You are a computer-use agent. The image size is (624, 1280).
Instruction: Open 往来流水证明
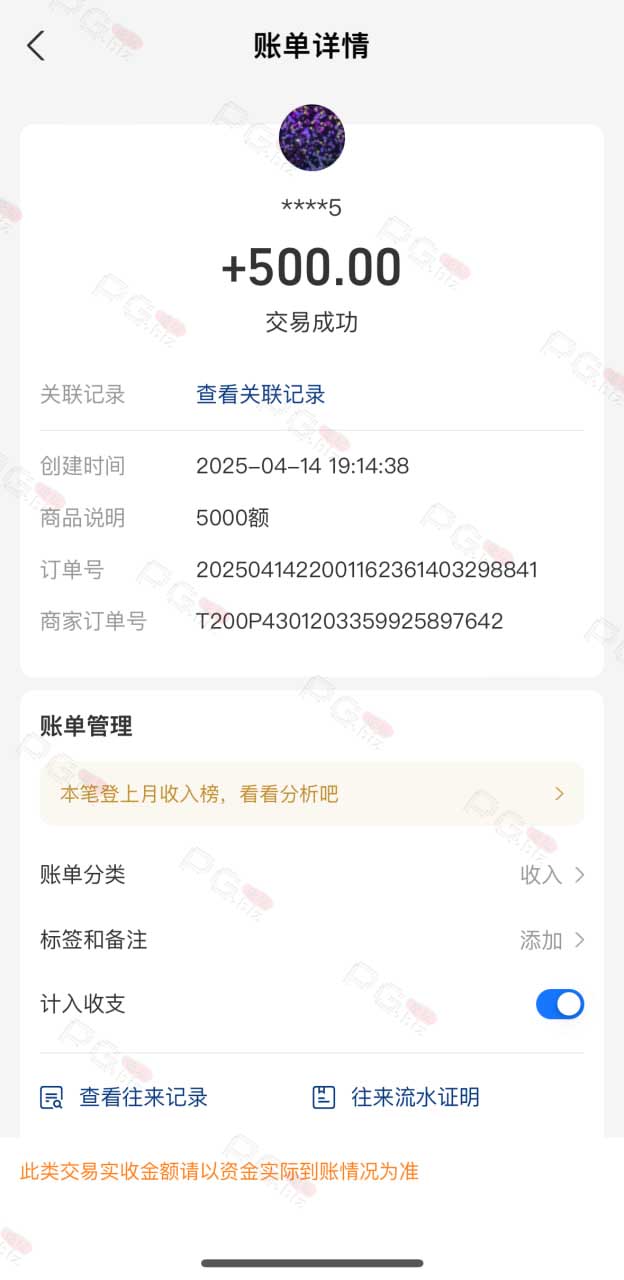point(396,1097)
